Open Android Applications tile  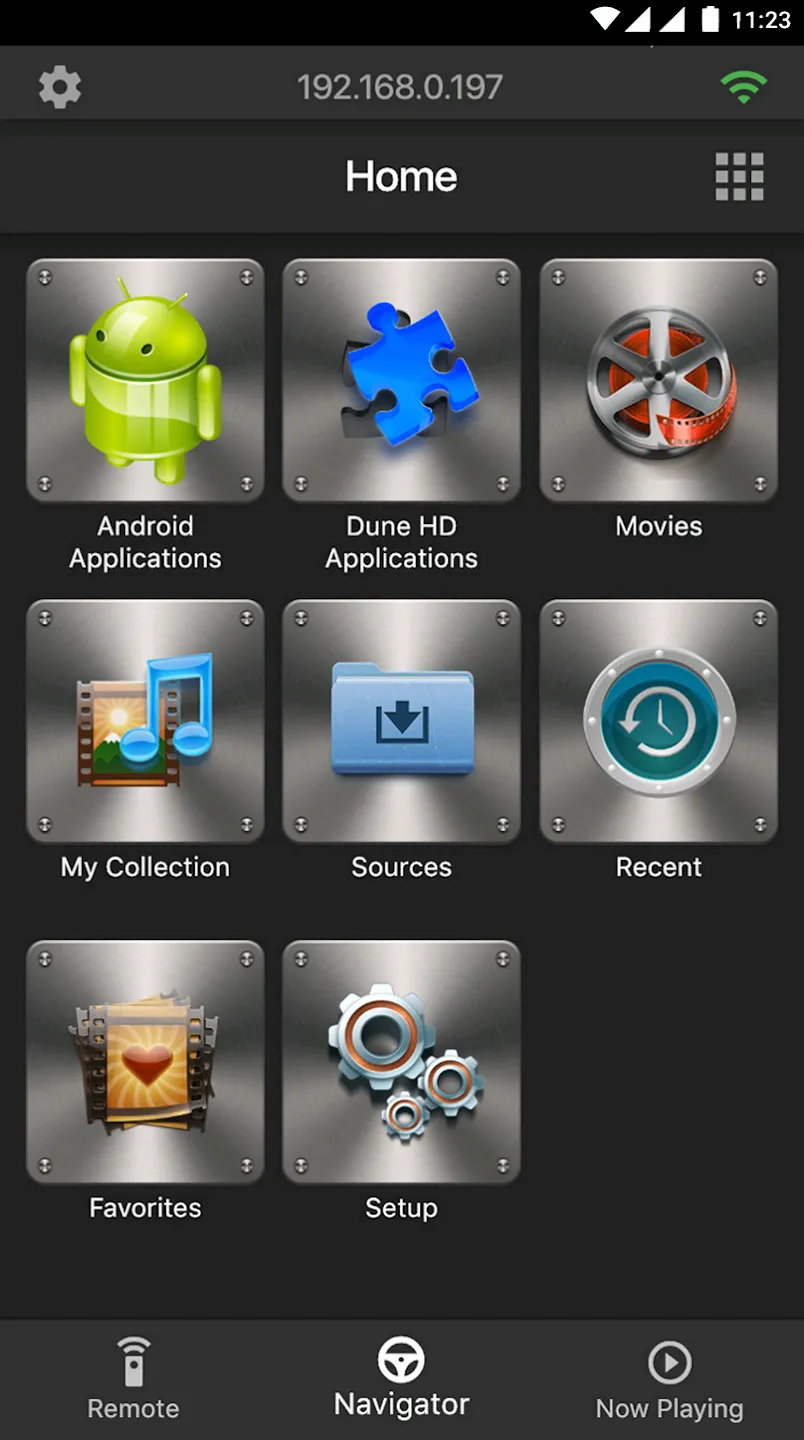(146, 381)
